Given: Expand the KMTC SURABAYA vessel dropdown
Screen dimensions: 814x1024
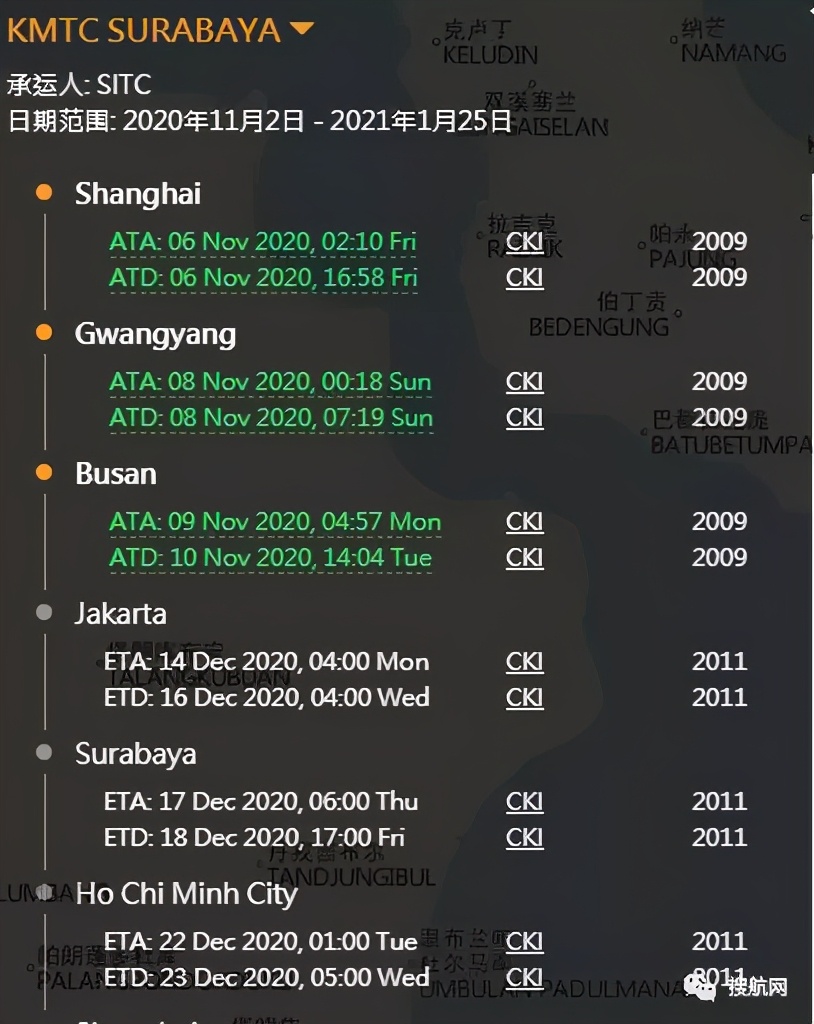Looking at the screenshot, I should tap(301, 30).
